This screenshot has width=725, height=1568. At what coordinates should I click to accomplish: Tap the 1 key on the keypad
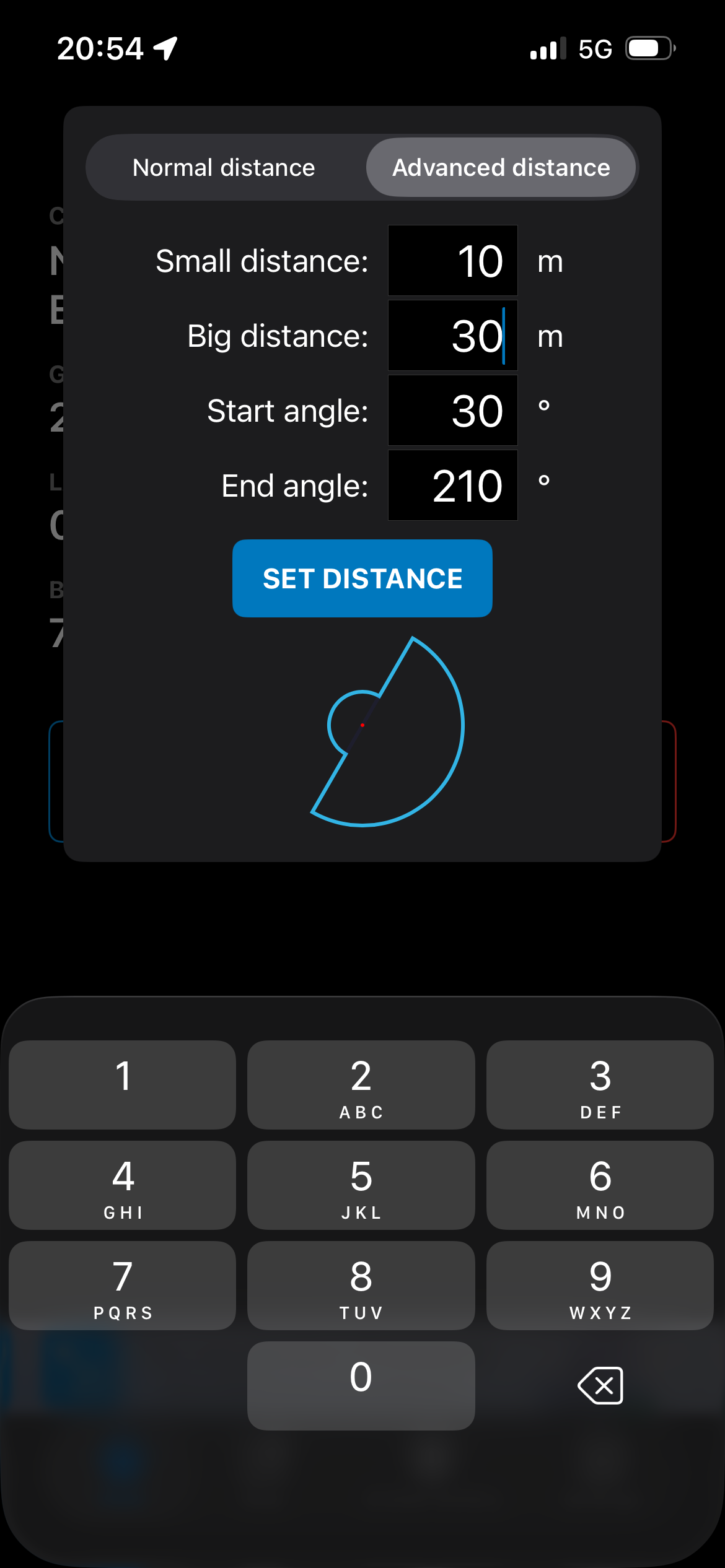(122, 1085)
